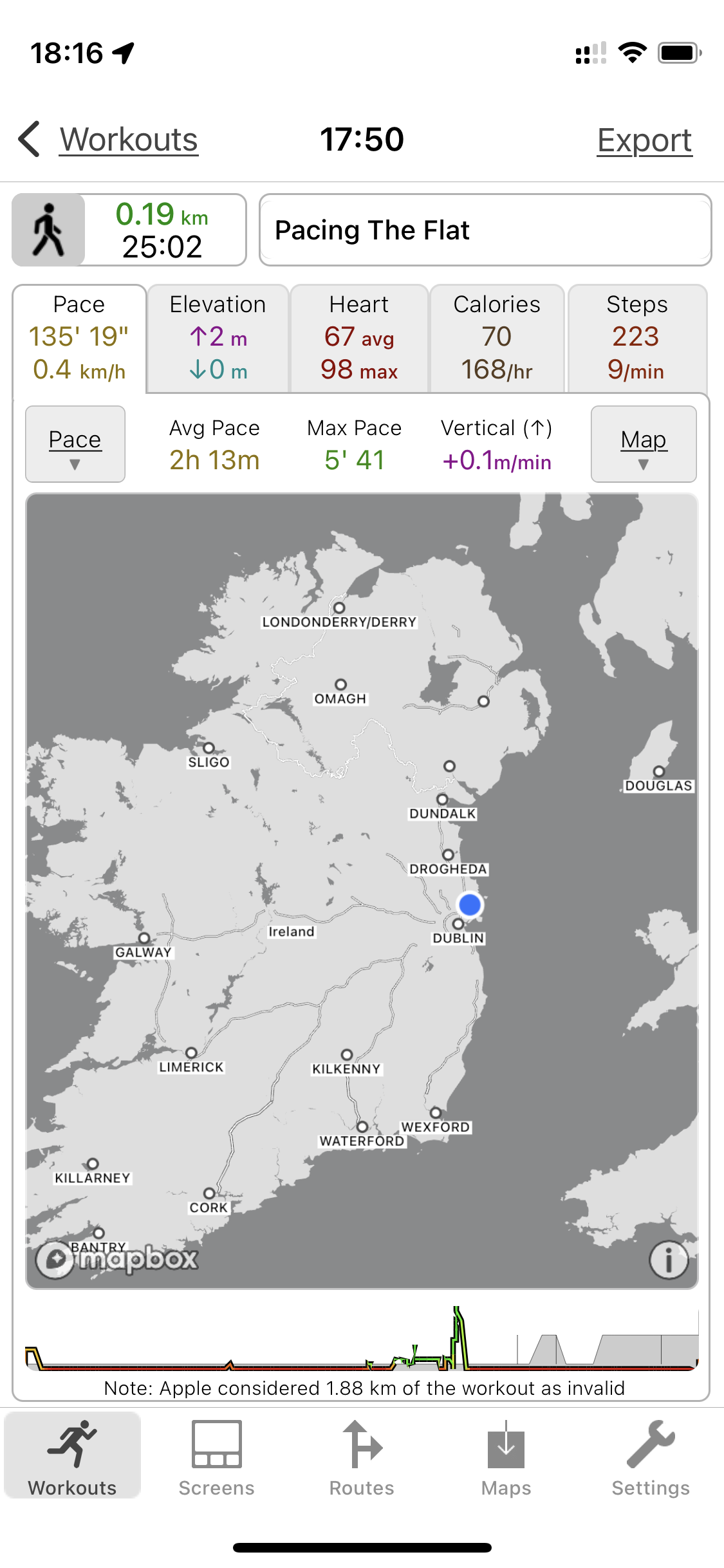Edit the workout name Pacing The Flat
Image resolution: width=724 pixels, height=1568 pixels.
pyautogui.click(x=485, y=230)
